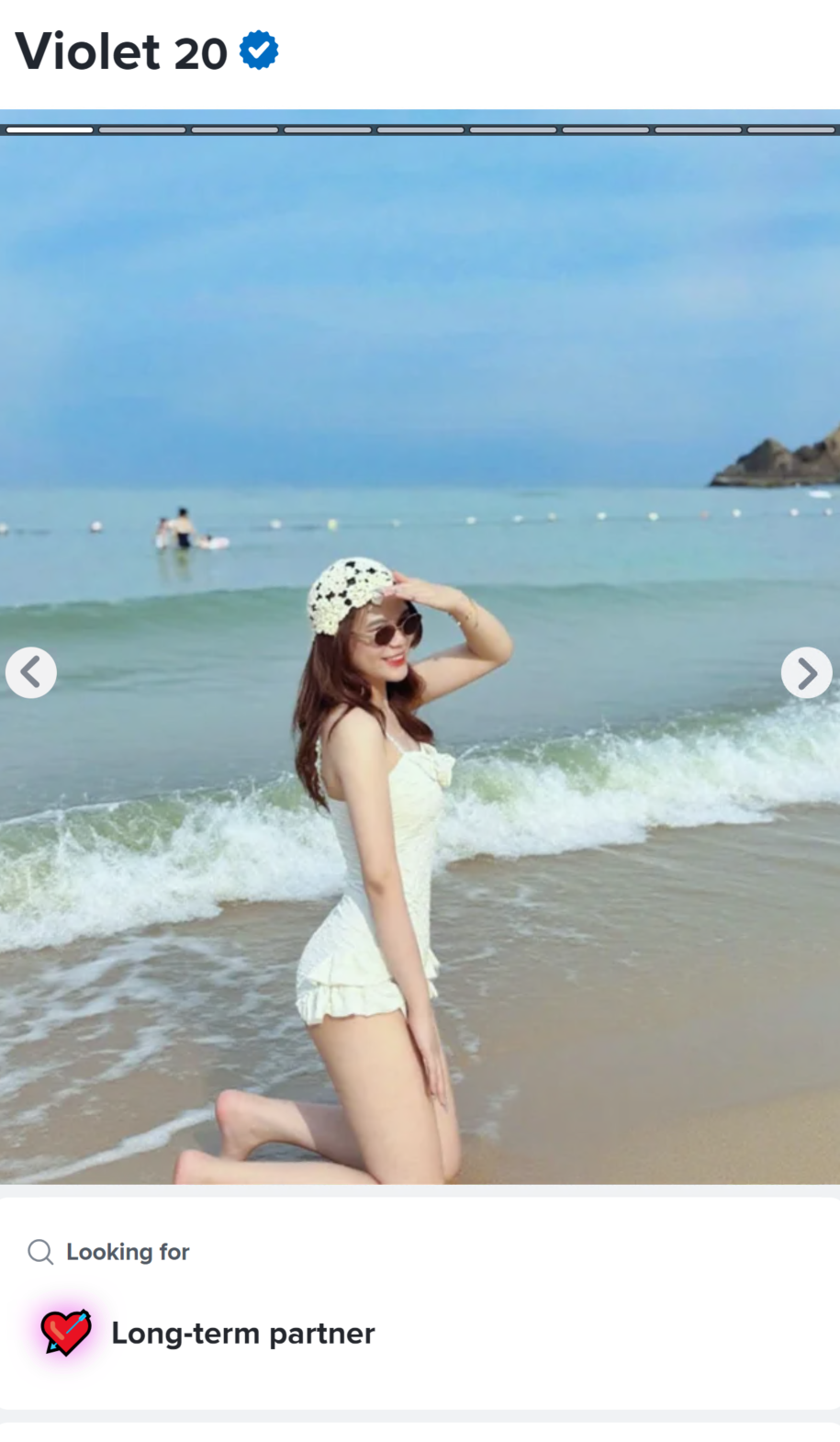Jump to the second photo indicator segment

(x=142, y=130)
